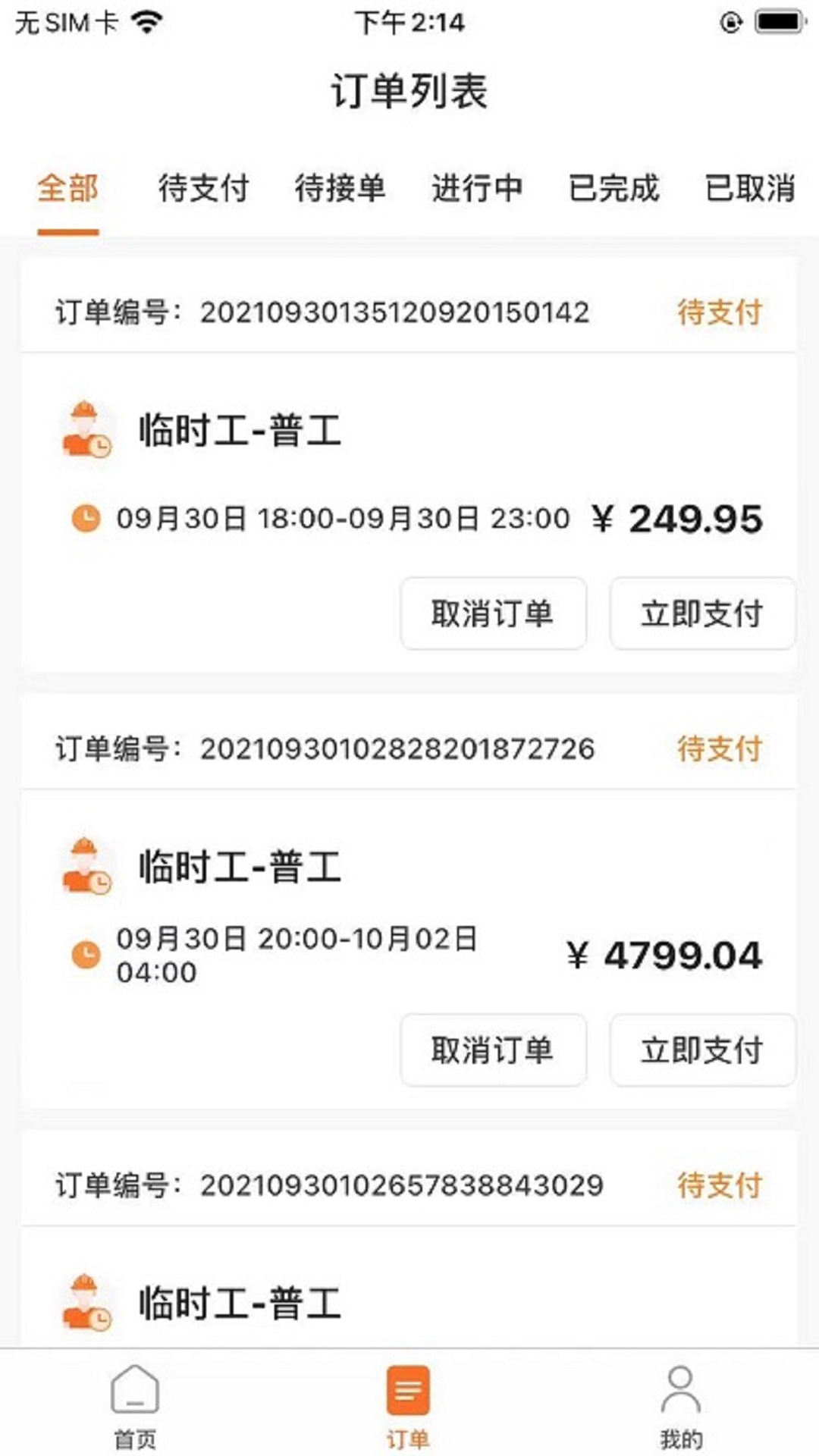Click order number 20210930102828201872726
Image resolution: width=819 pixels, height=1456 pixels.
[402, 749]
